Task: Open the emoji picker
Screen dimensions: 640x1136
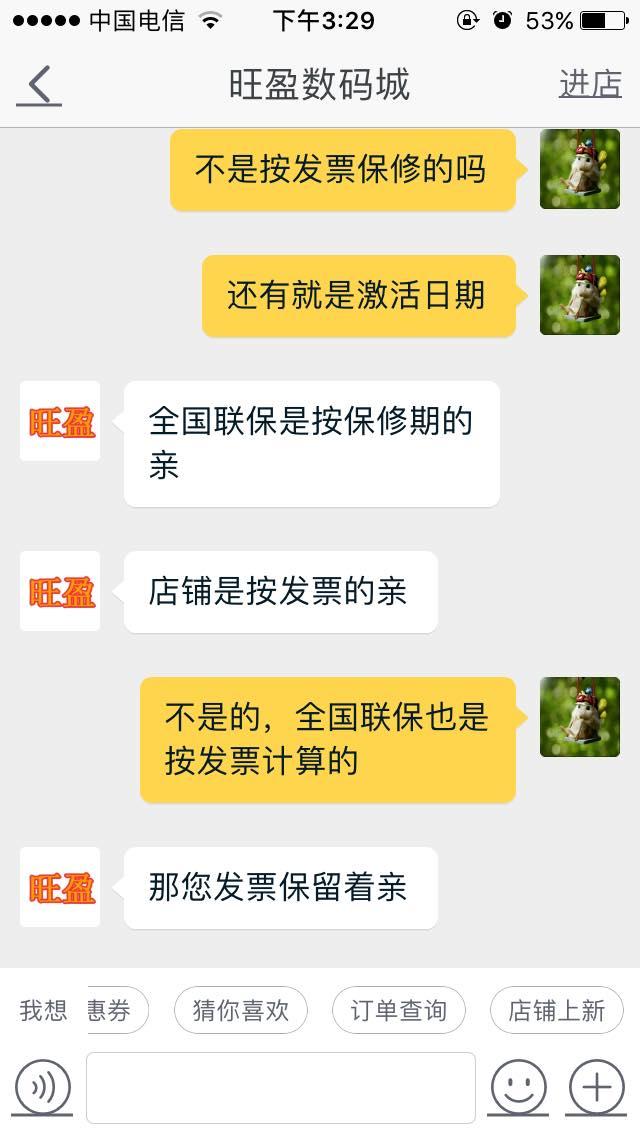Action: (518, 1087)
